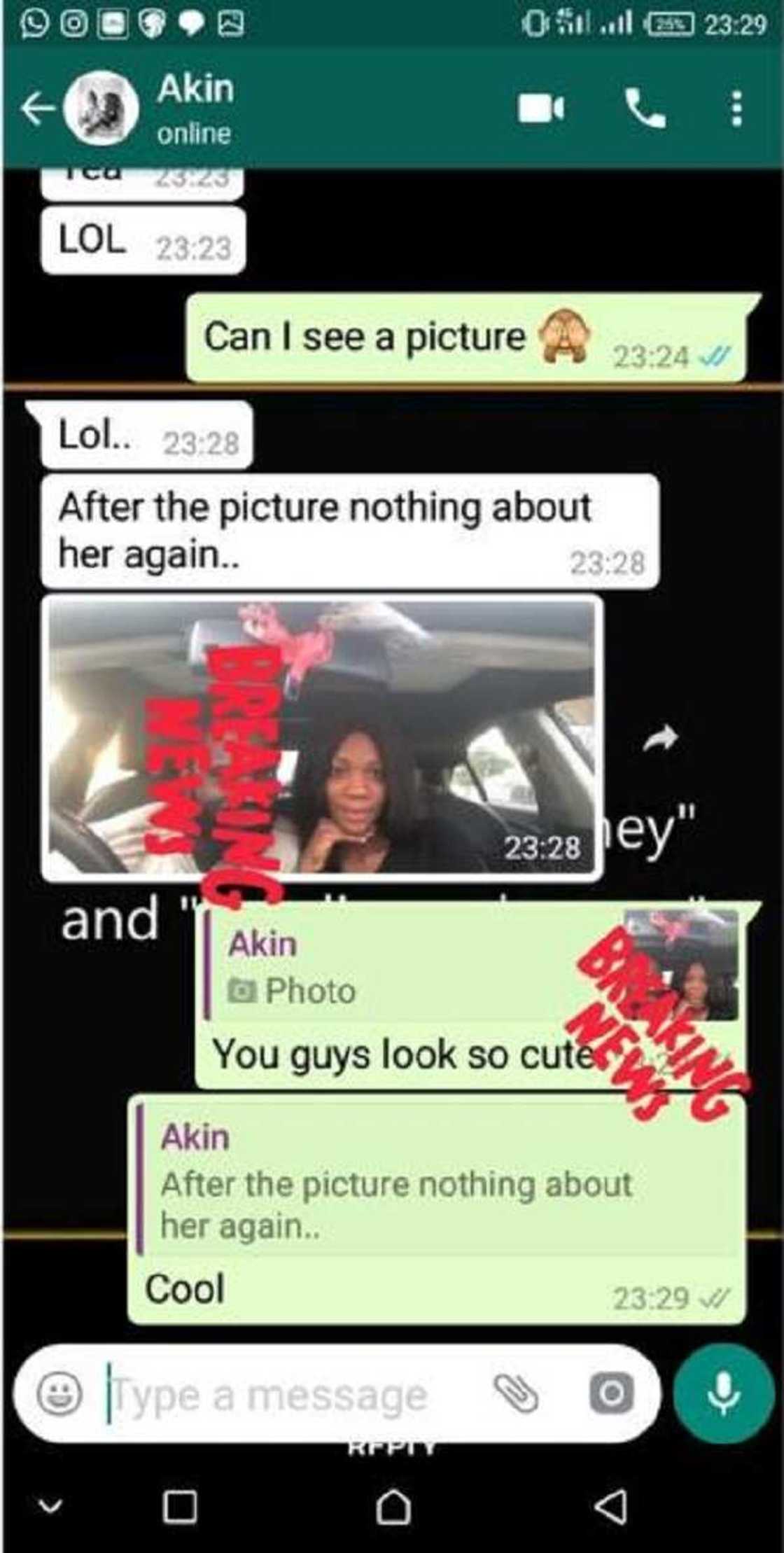784x1553 pixels.
Task: Attach a file with the paperclip
Action: pyautogui.click(x=517, y=1394)
